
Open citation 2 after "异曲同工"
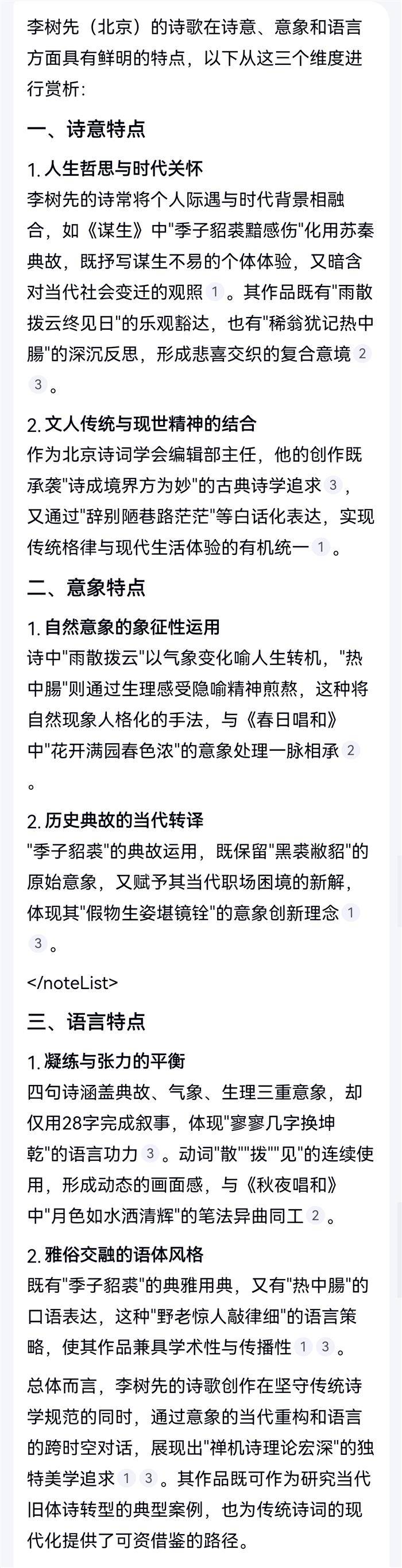(315, 1215)
